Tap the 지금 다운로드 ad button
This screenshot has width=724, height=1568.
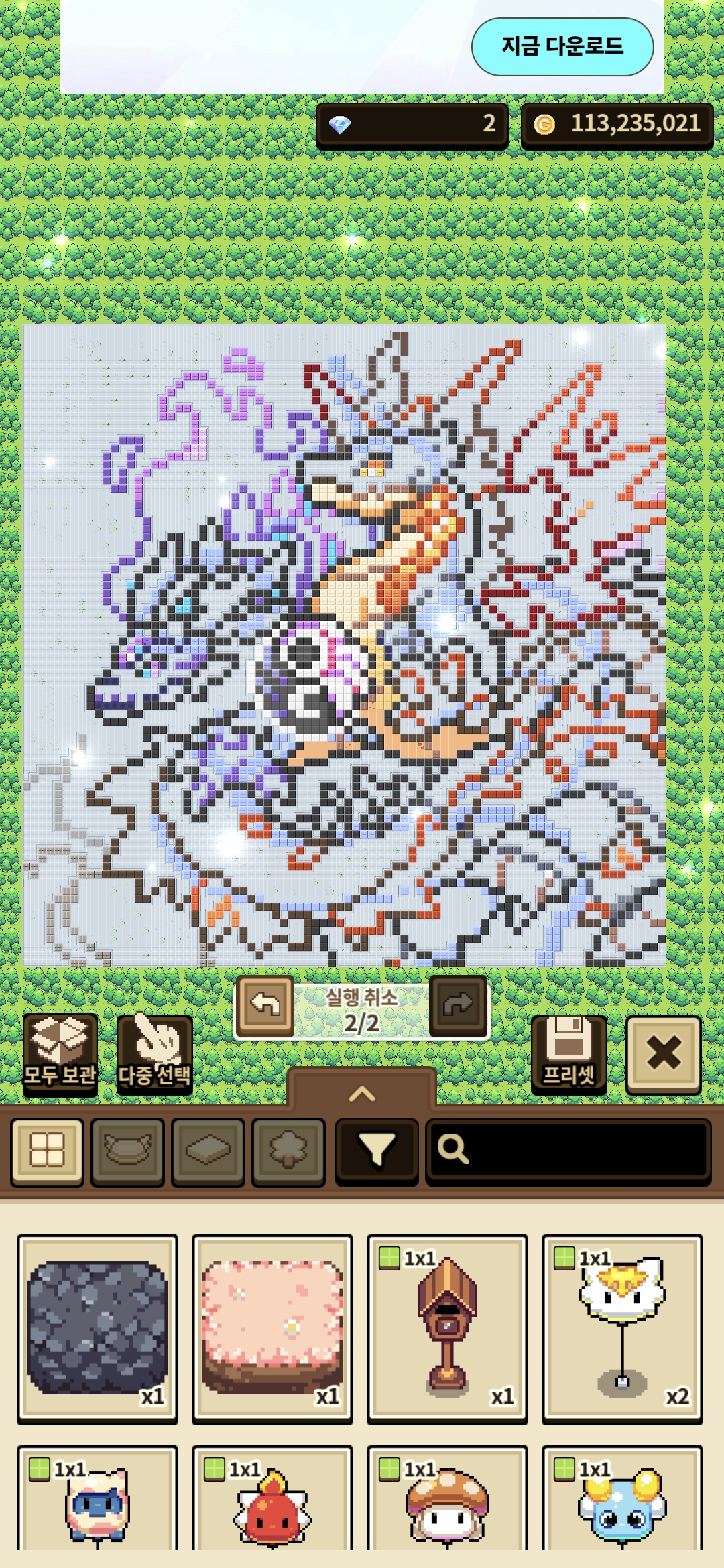(x=562, y=47)
